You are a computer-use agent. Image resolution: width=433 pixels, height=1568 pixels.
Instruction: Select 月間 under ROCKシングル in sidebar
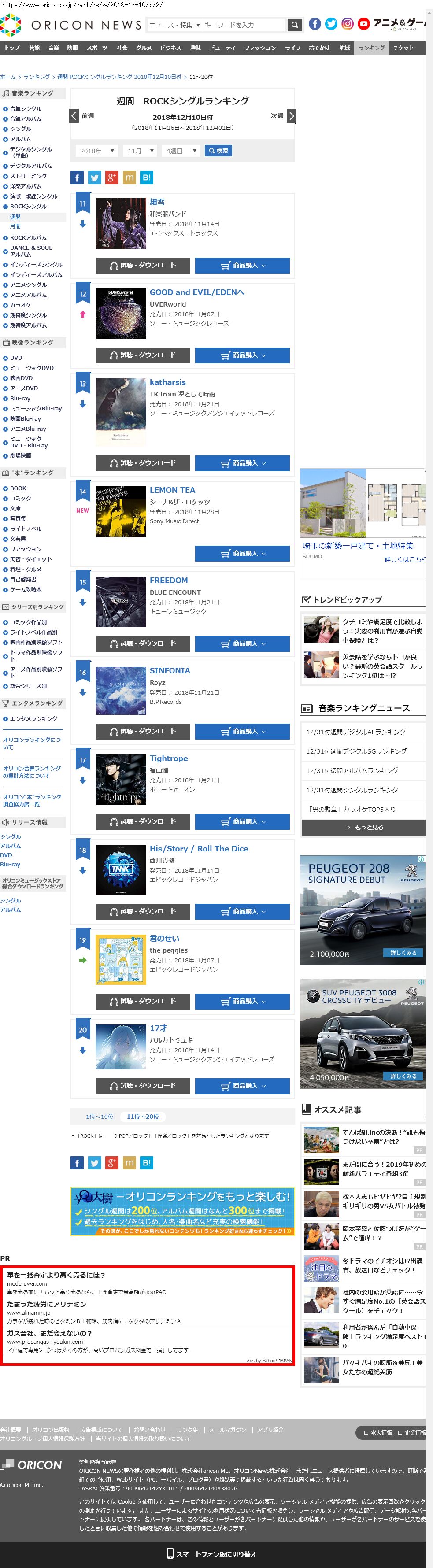tap(15, 226)
